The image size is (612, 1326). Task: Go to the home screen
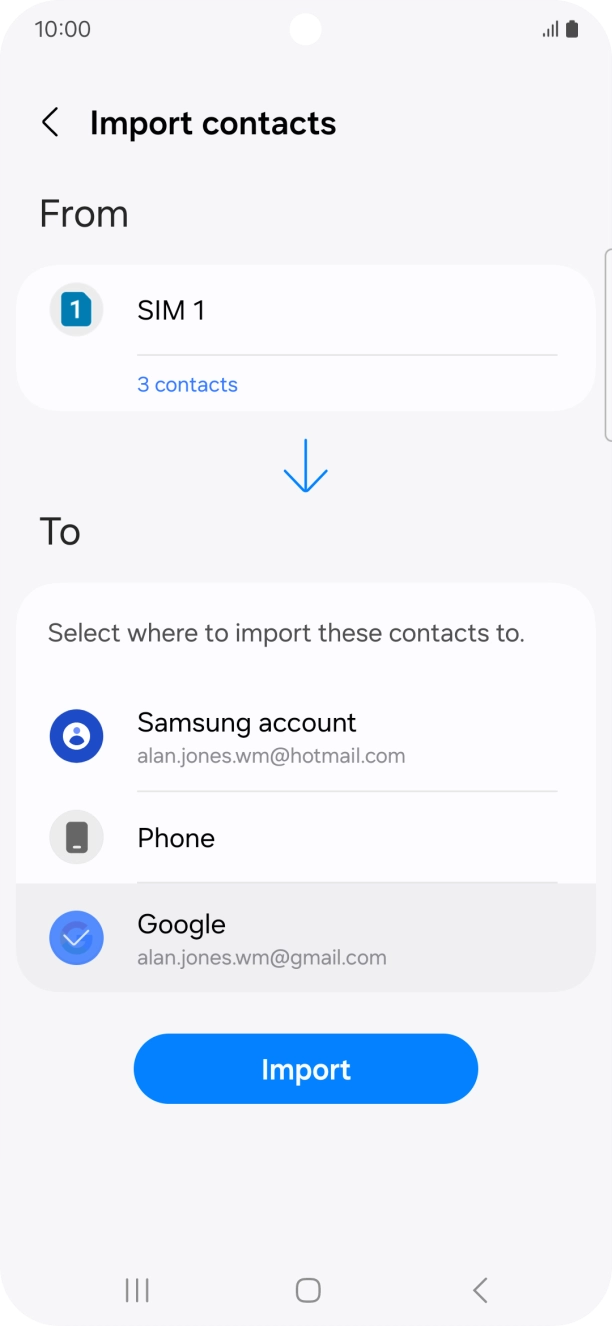click(x=307, y=1291)
